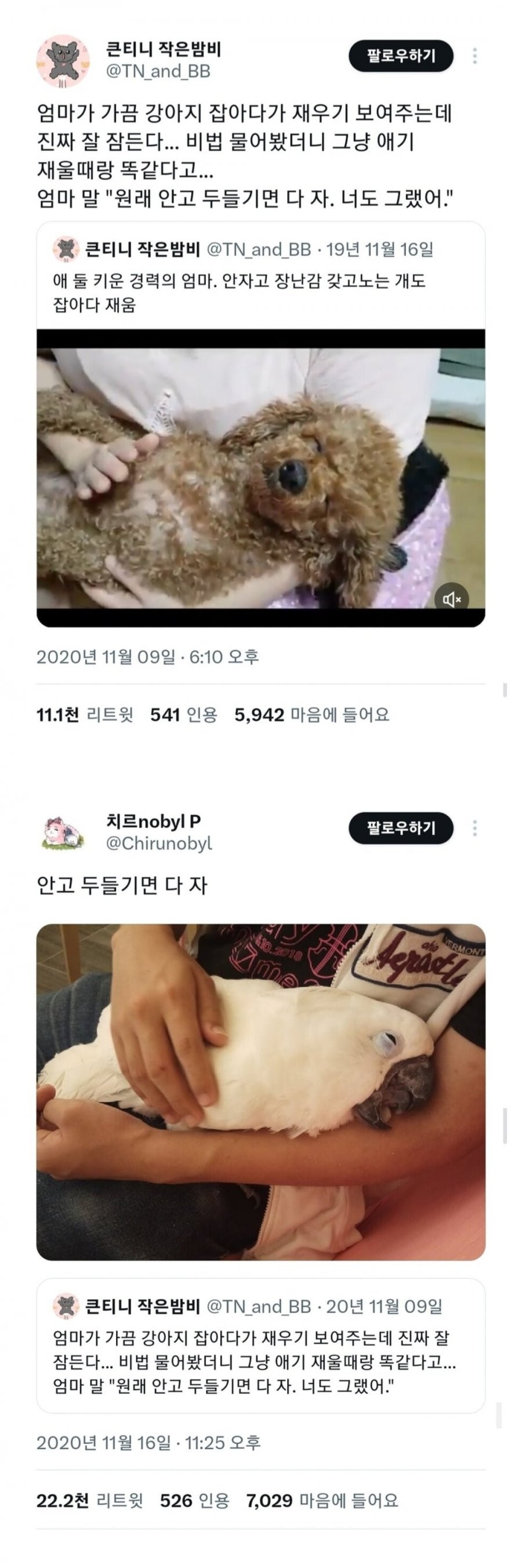This screenshot has height=1568, width=522.
Task: View the 7,029 likes list
Action: point(321,1501)
